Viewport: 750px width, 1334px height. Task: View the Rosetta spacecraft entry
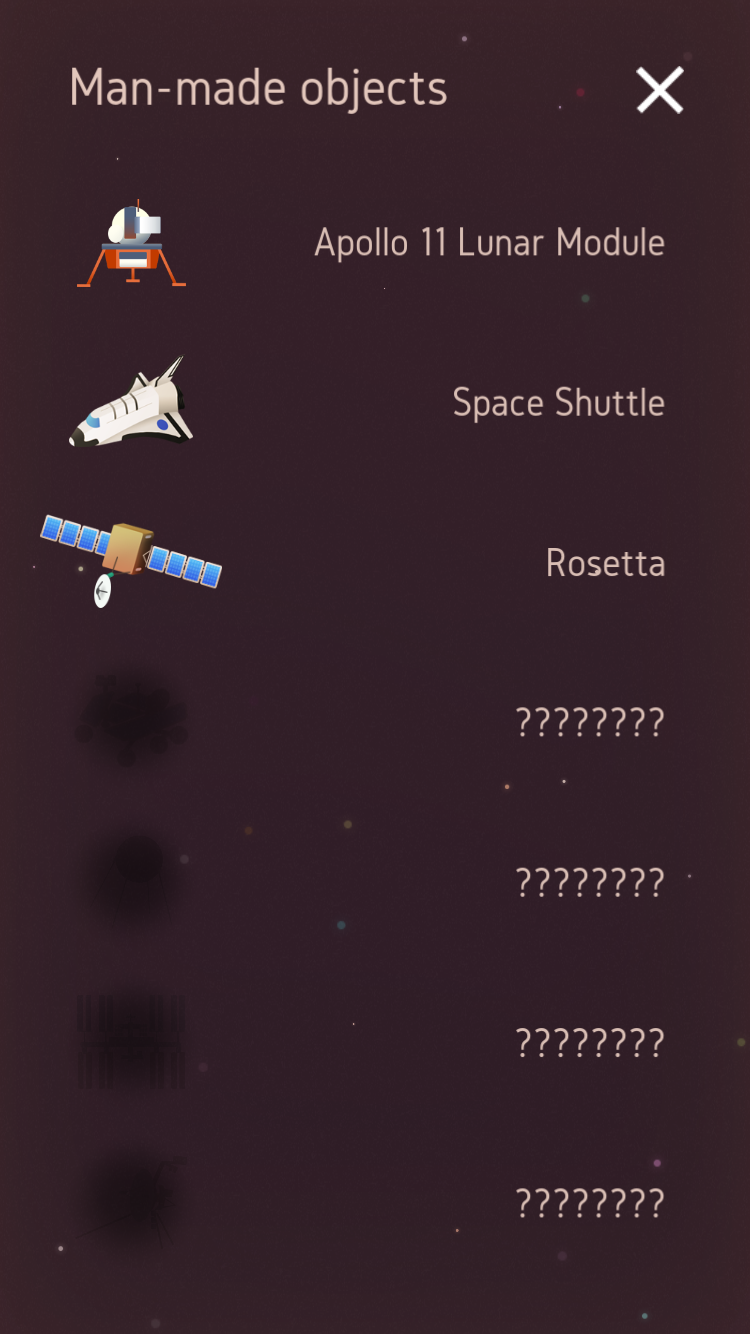[604, 563]
